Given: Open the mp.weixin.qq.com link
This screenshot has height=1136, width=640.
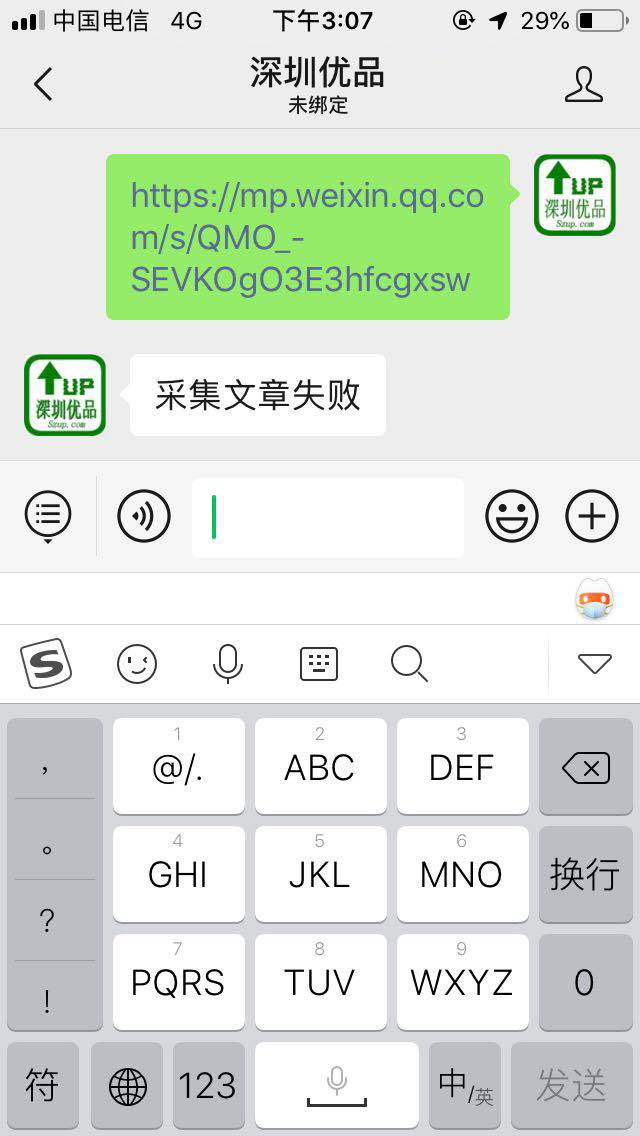Looking at the screenshot, I should (x=307, y=237).
